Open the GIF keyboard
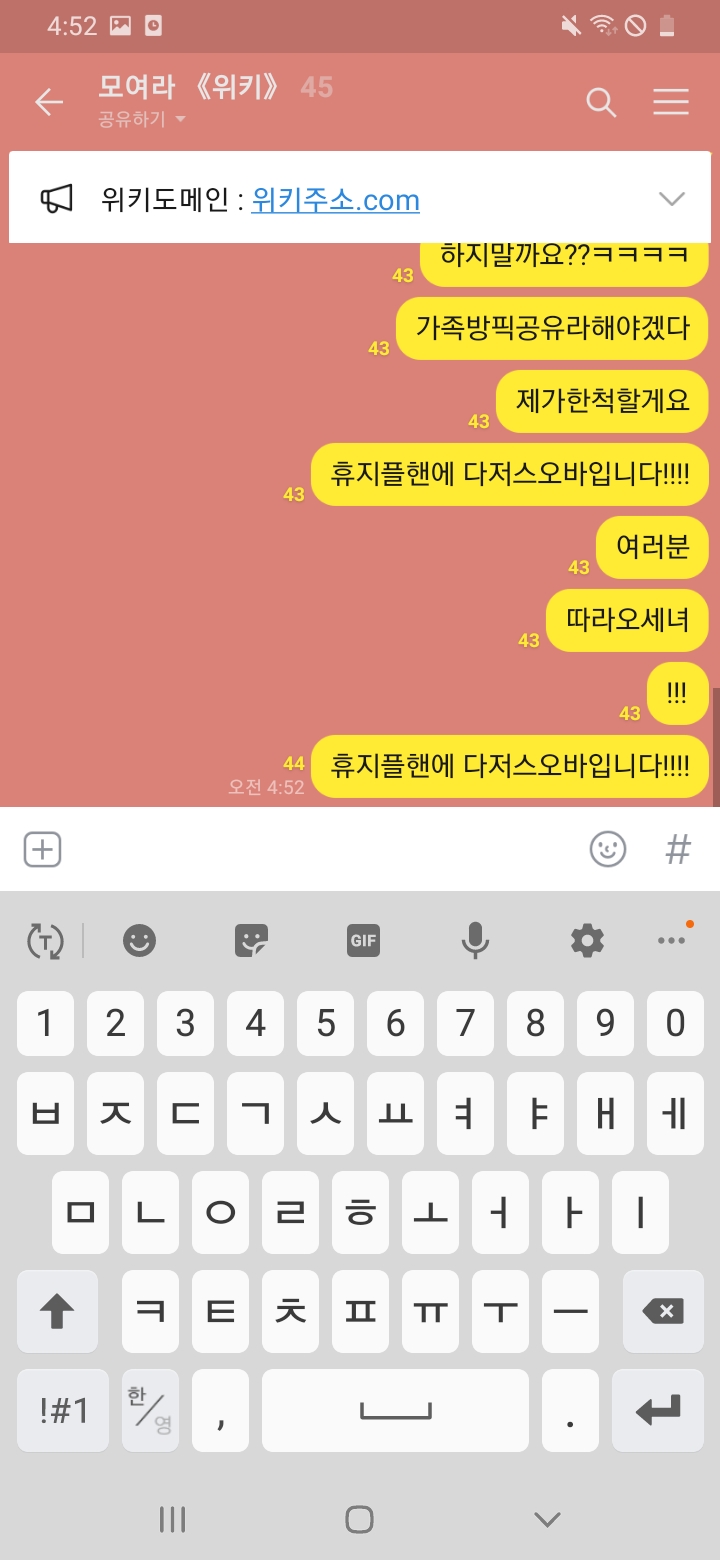 [x=363, y=940]
